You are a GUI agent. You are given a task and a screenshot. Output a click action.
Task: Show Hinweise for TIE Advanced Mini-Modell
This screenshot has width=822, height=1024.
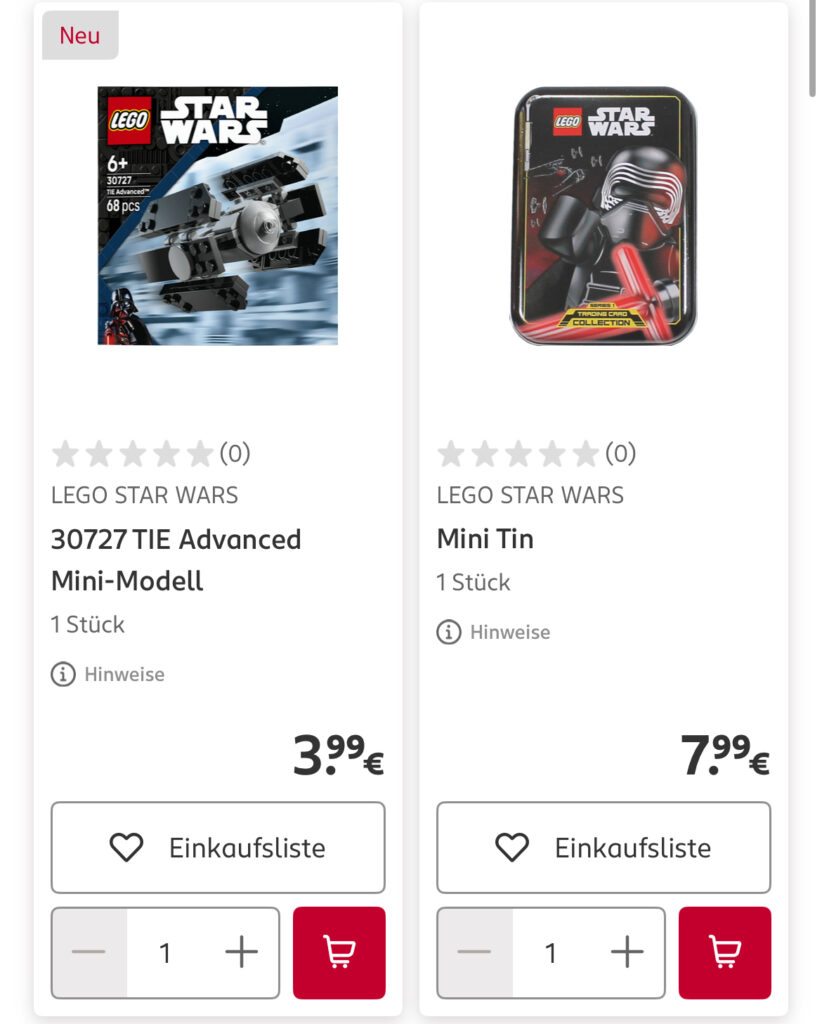pos(108,674)
